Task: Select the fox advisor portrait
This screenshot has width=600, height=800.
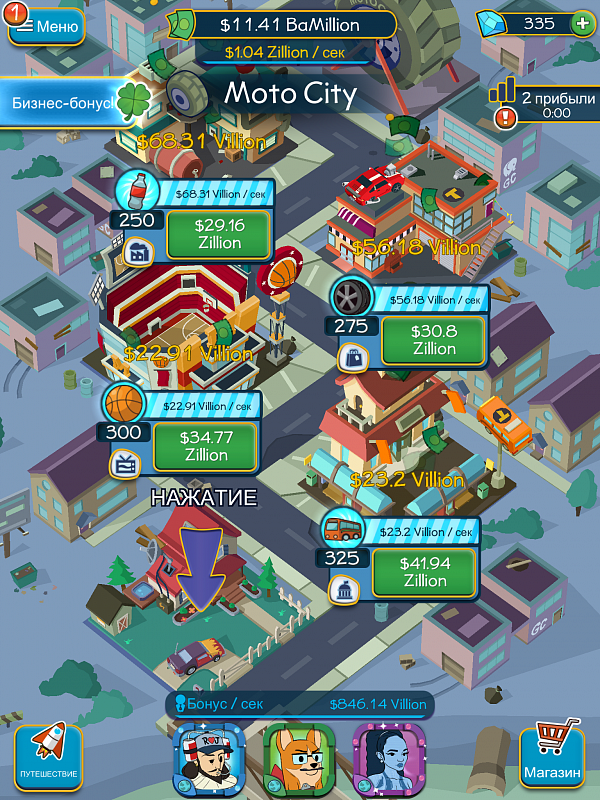Action: click(298, 759)
